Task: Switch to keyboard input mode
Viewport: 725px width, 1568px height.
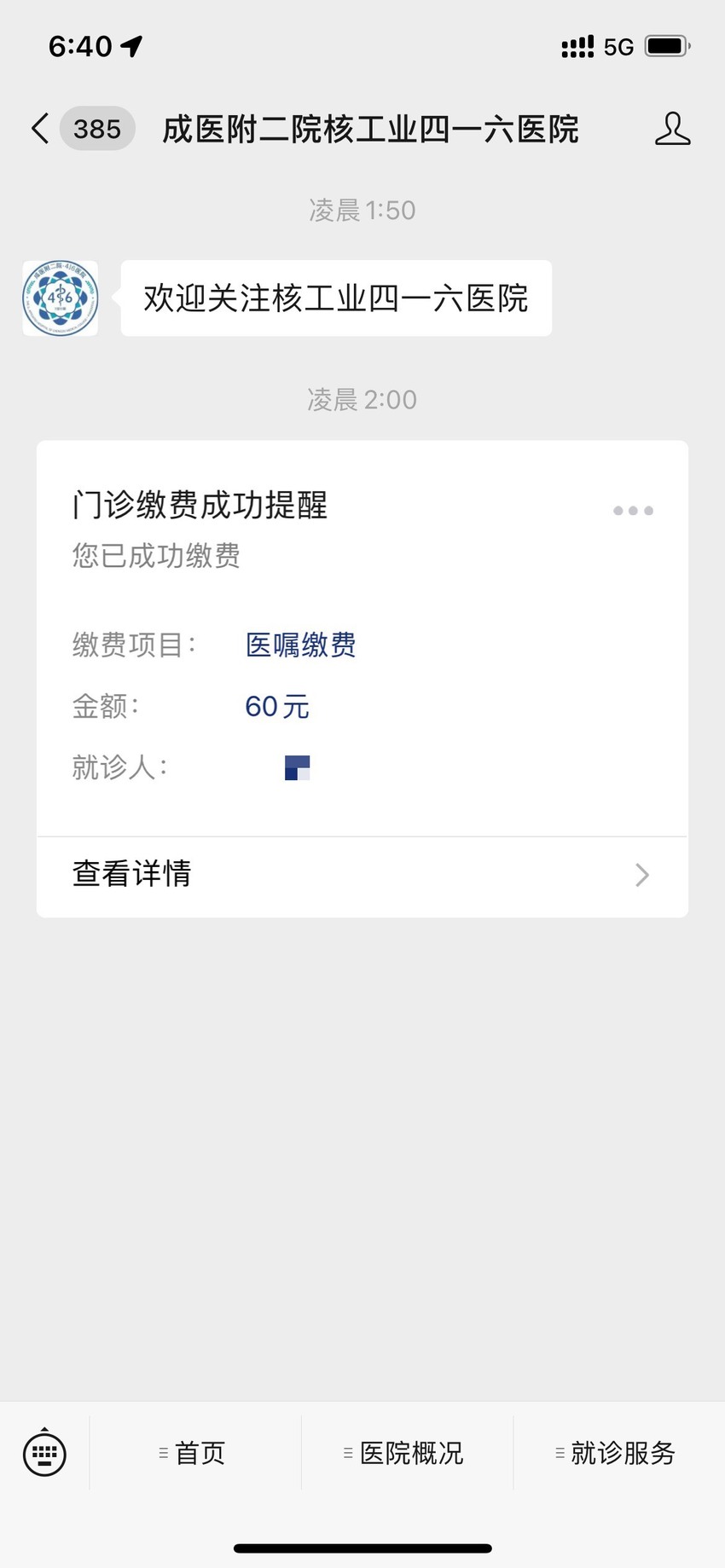Action: click(44, 1453)
